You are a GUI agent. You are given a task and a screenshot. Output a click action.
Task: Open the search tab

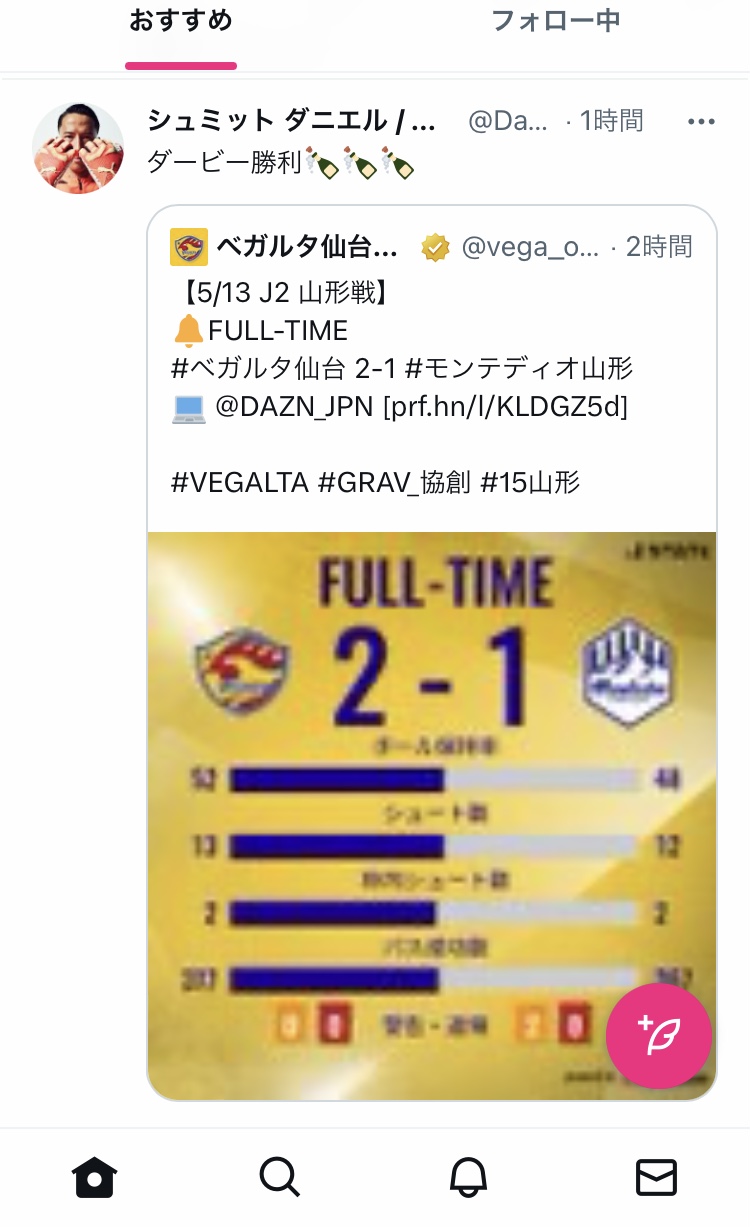[x=280, y=1177]
